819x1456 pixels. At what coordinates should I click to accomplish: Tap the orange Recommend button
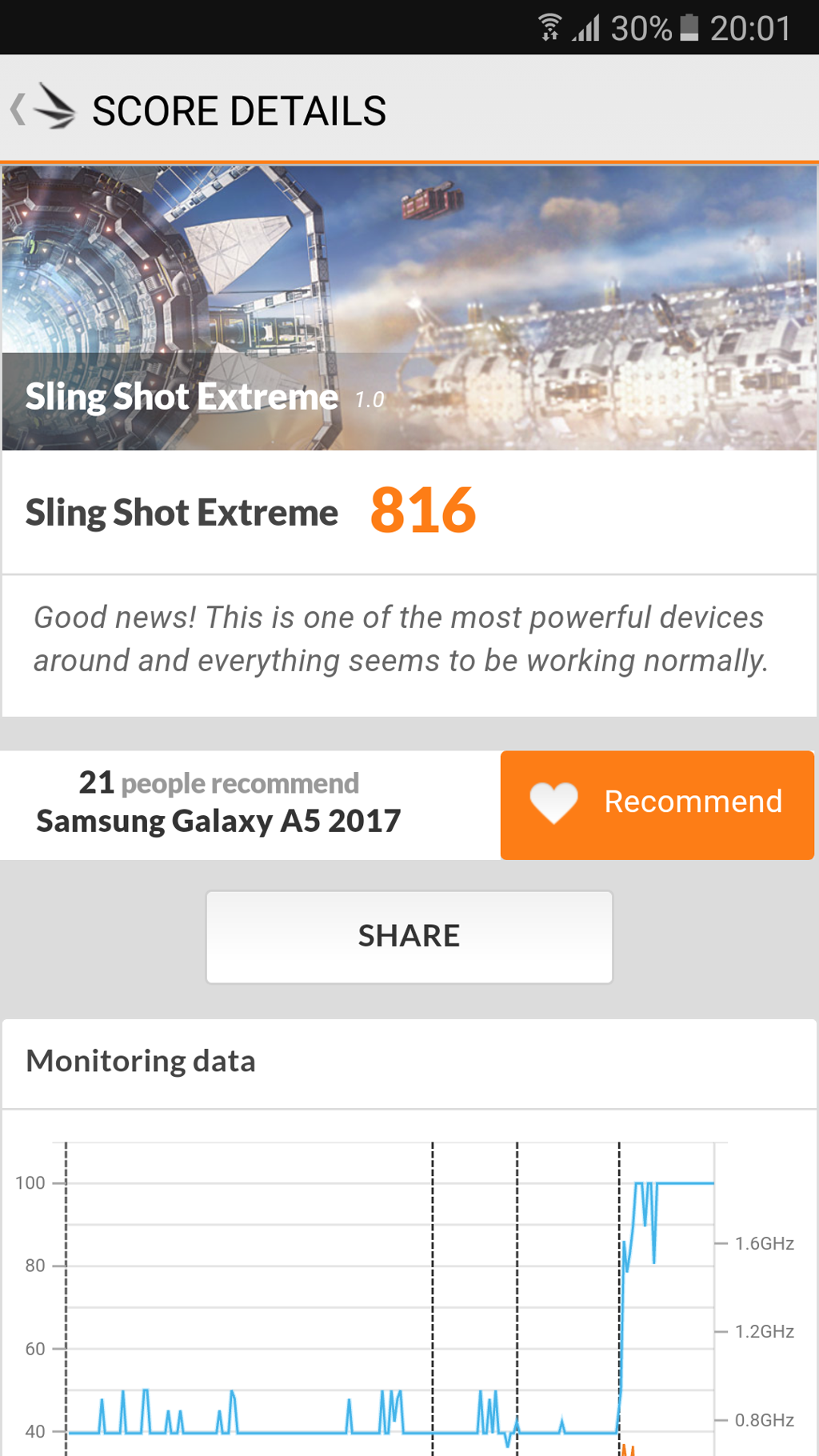657,804
